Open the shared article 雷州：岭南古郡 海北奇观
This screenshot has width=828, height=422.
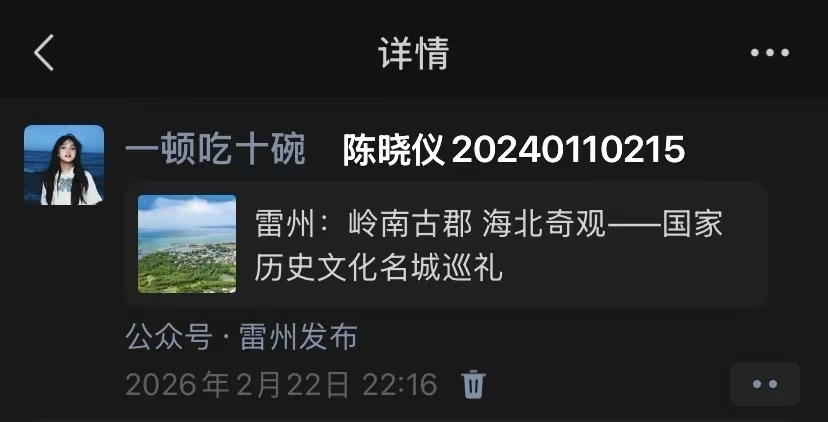pyautogui.click(x=446, y=244)
